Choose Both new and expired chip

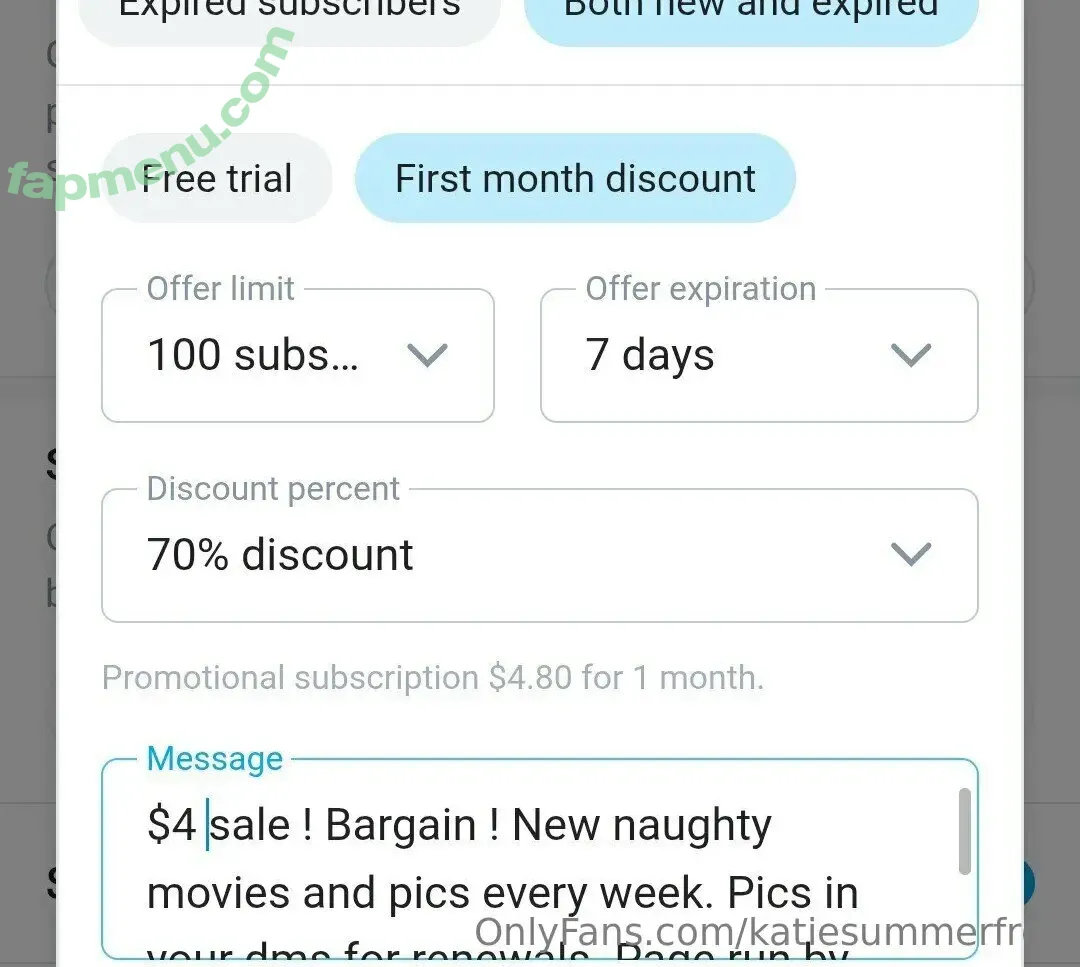point(750,14)
